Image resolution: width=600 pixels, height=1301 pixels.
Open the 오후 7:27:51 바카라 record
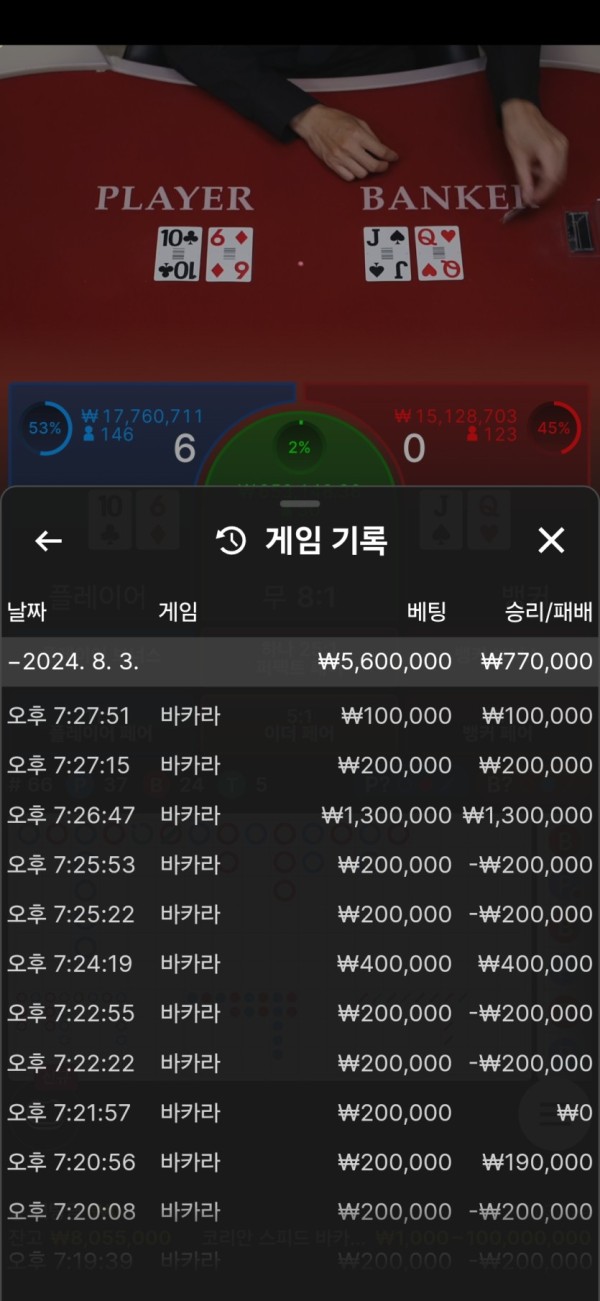click(300, 716)
